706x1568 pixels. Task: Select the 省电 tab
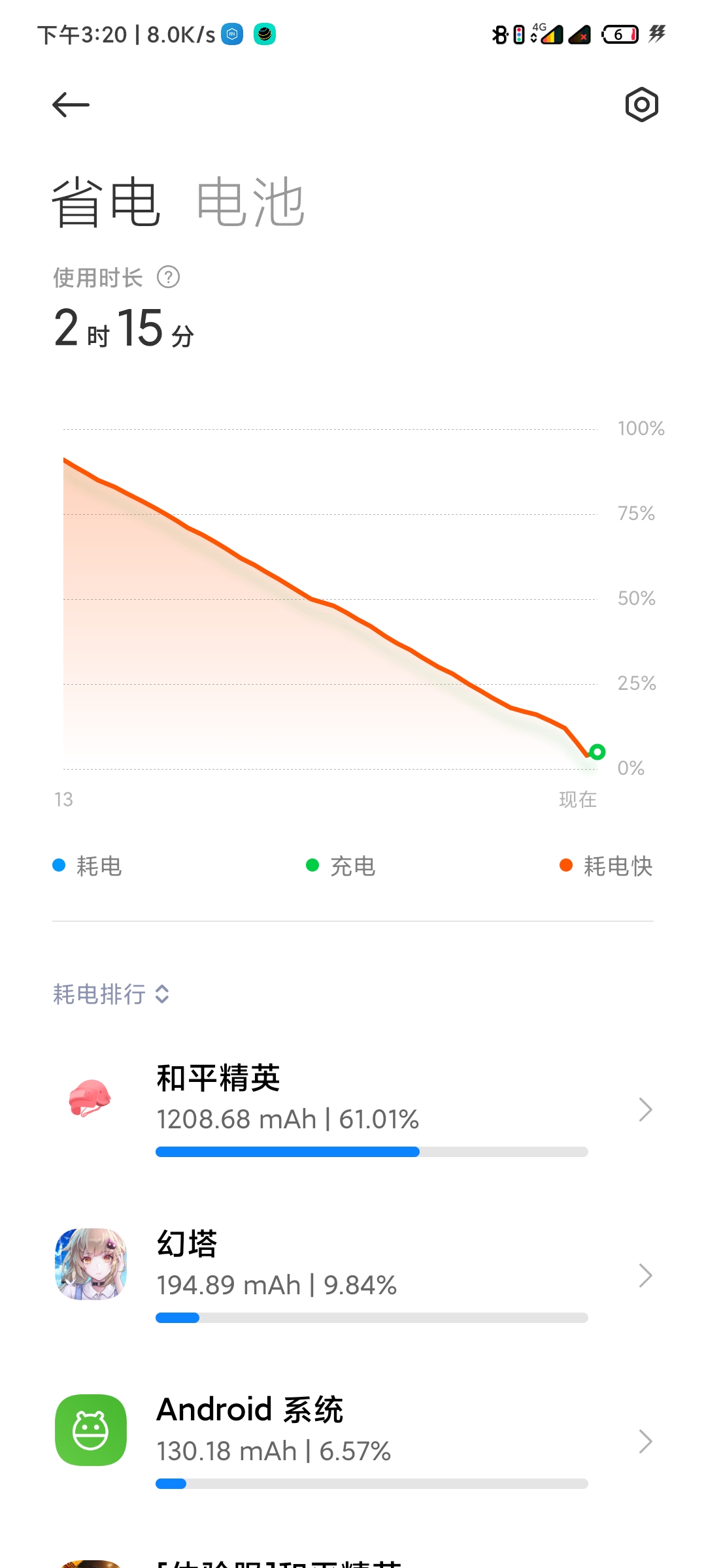tap(106, 202)
